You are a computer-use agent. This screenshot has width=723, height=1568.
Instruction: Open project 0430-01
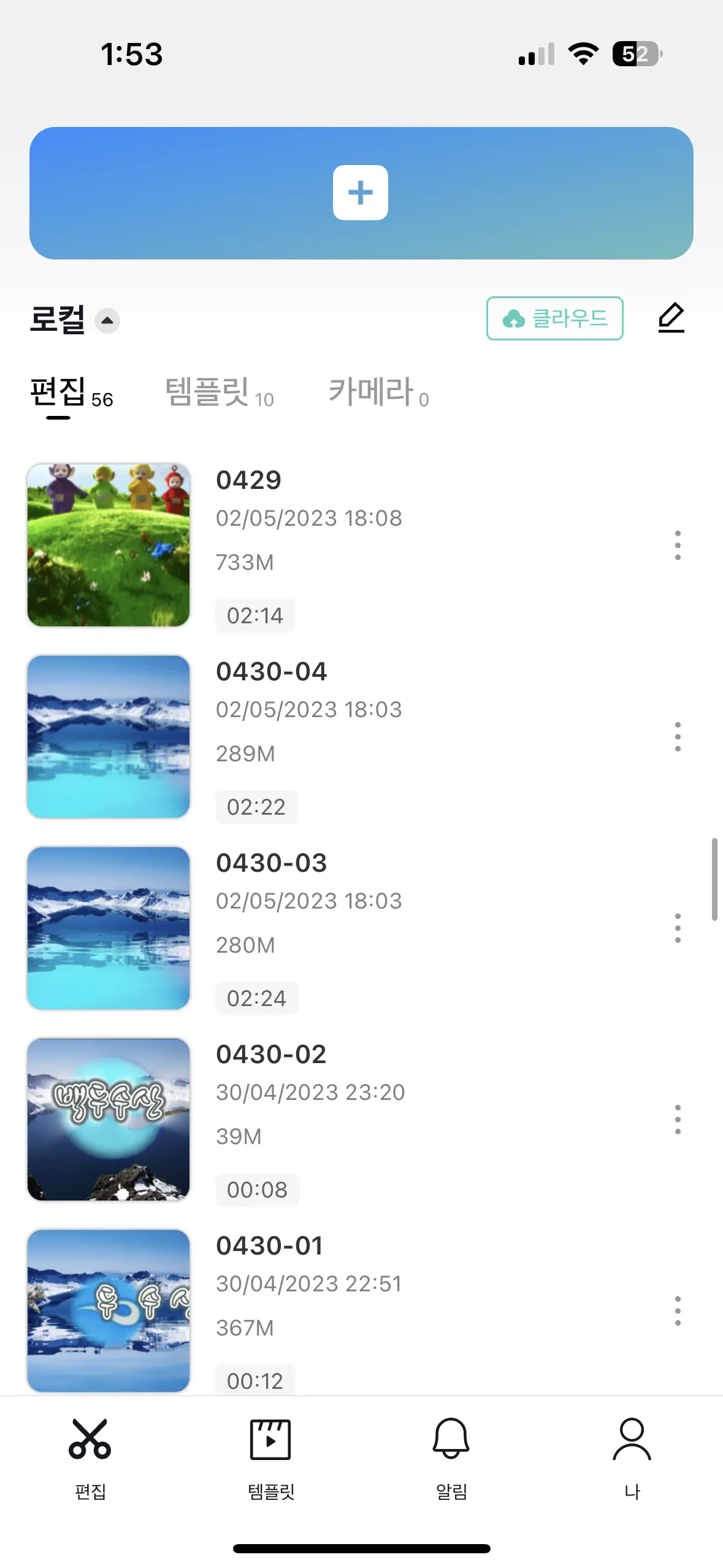(109, 1310)
